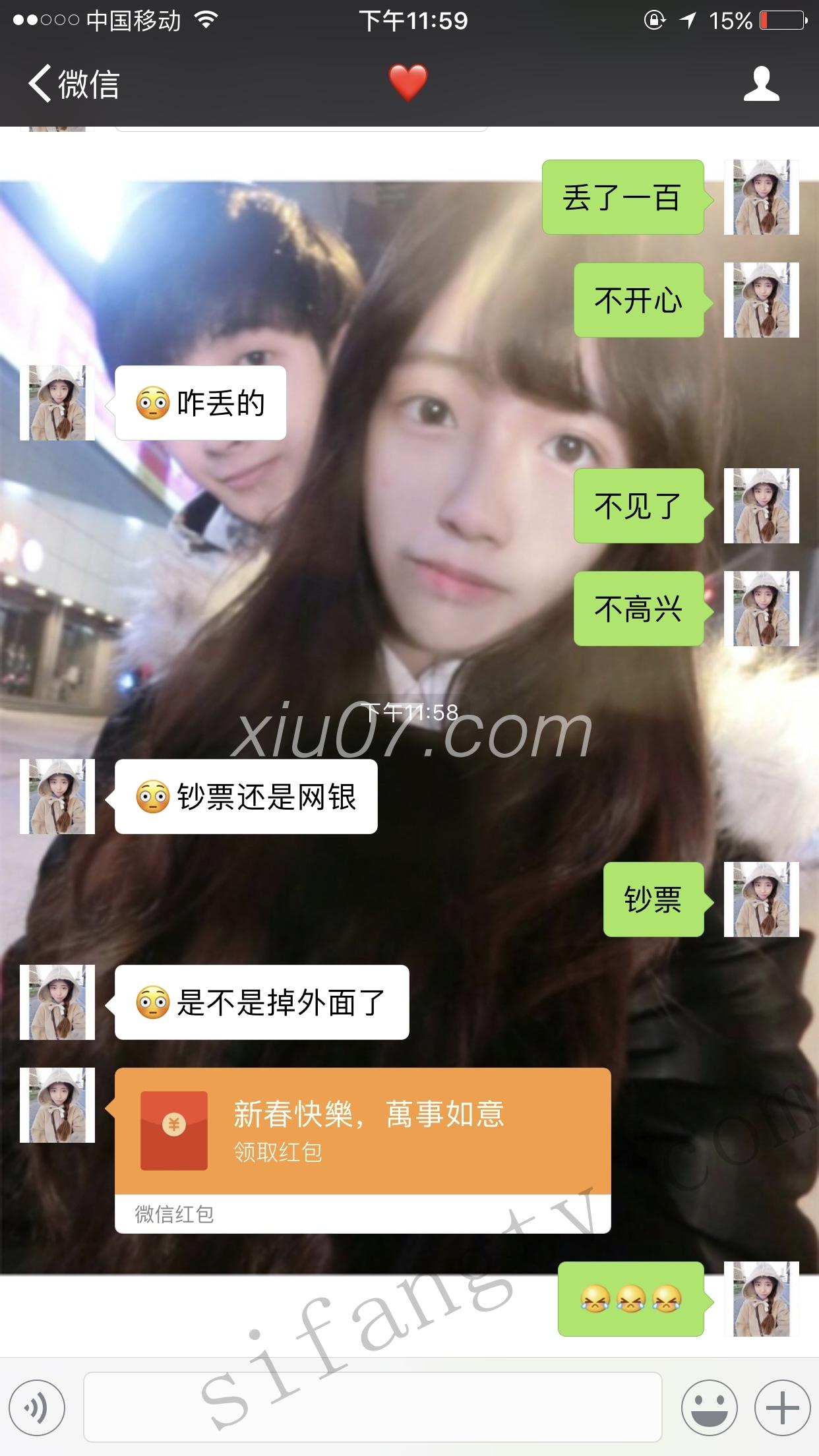Go back to the WeChat chat list
Viewport: 819px width, 1456px height.
pyautogui.click(x=74, y=84)
